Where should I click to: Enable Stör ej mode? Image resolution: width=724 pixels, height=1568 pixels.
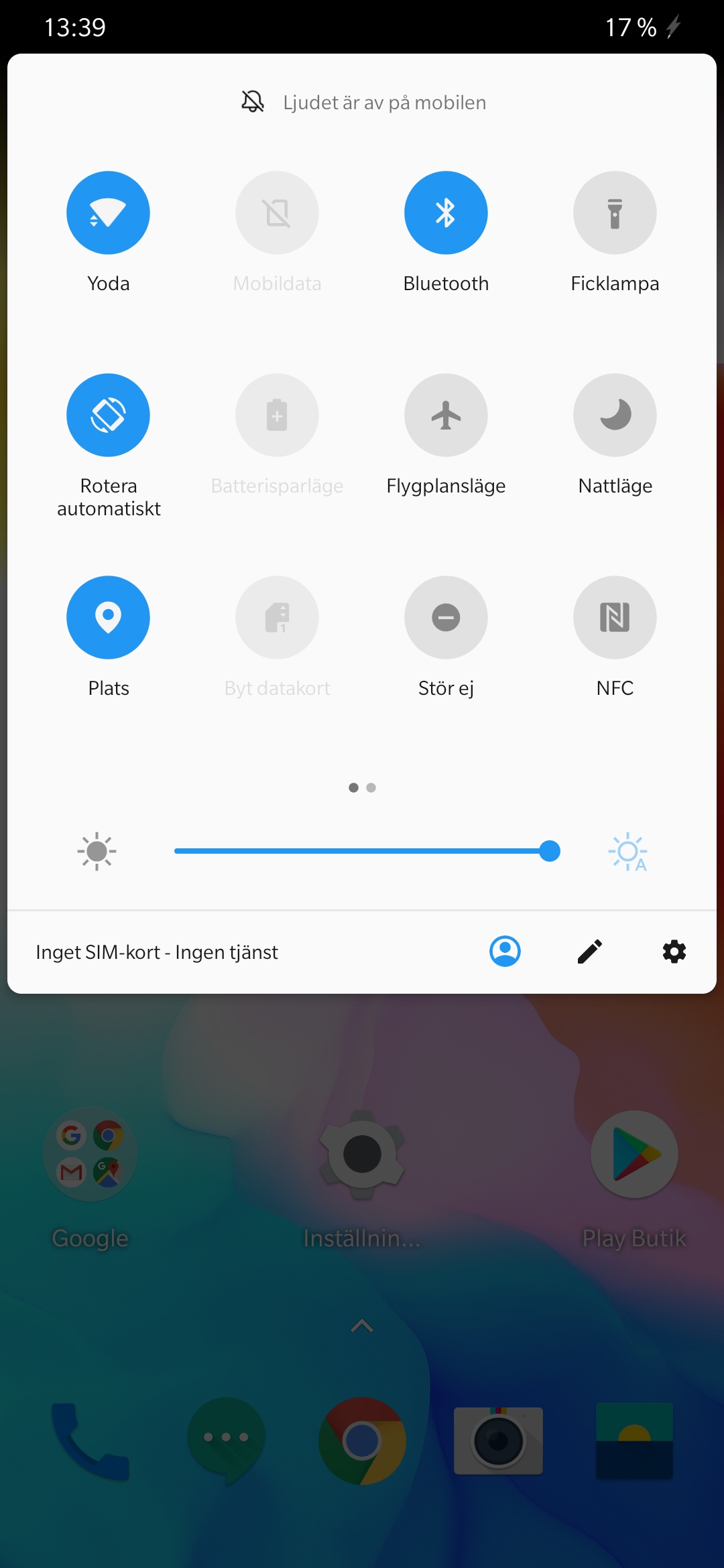point(446,618)
